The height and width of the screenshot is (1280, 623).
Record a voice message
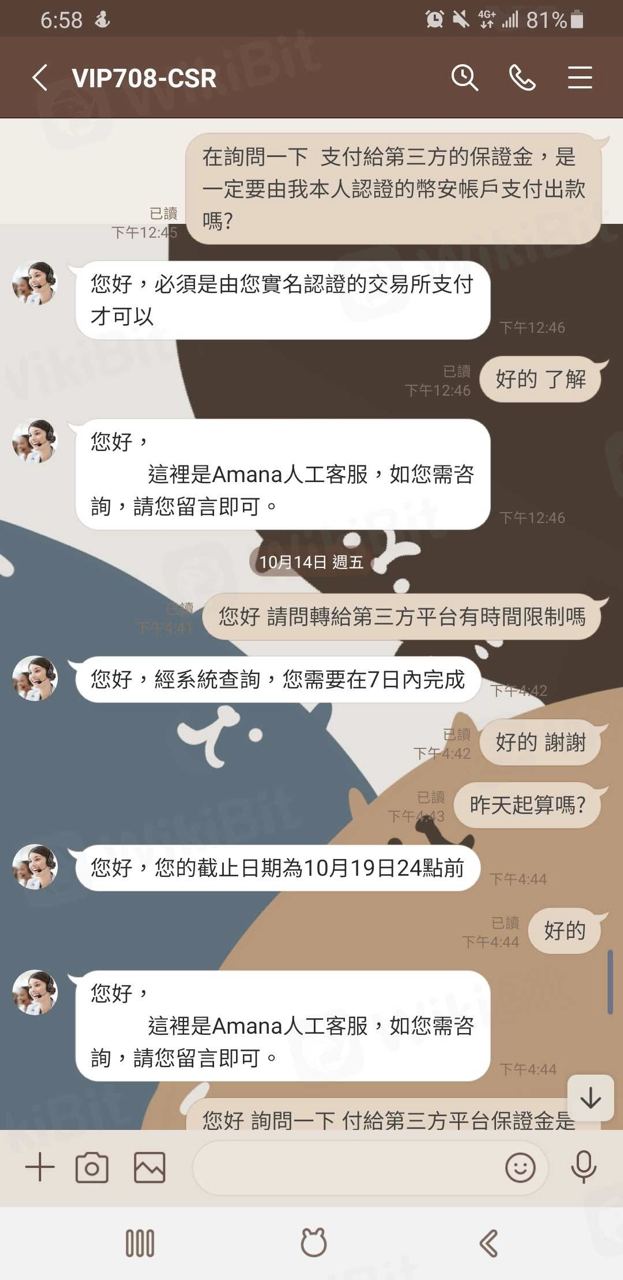(584, 1167)
